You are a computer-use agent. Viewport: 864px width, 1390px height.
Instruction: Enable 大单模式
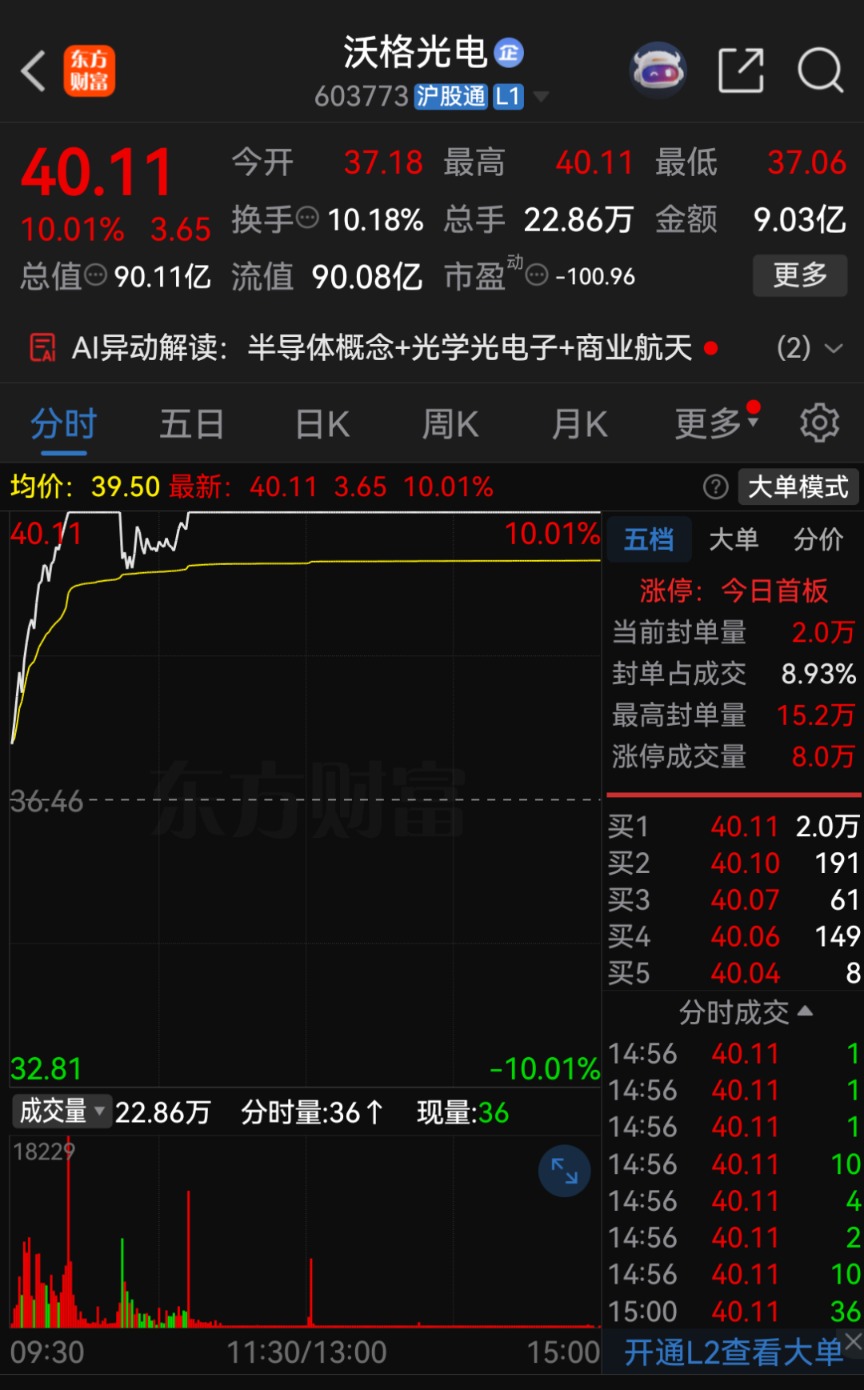point(798,487)
